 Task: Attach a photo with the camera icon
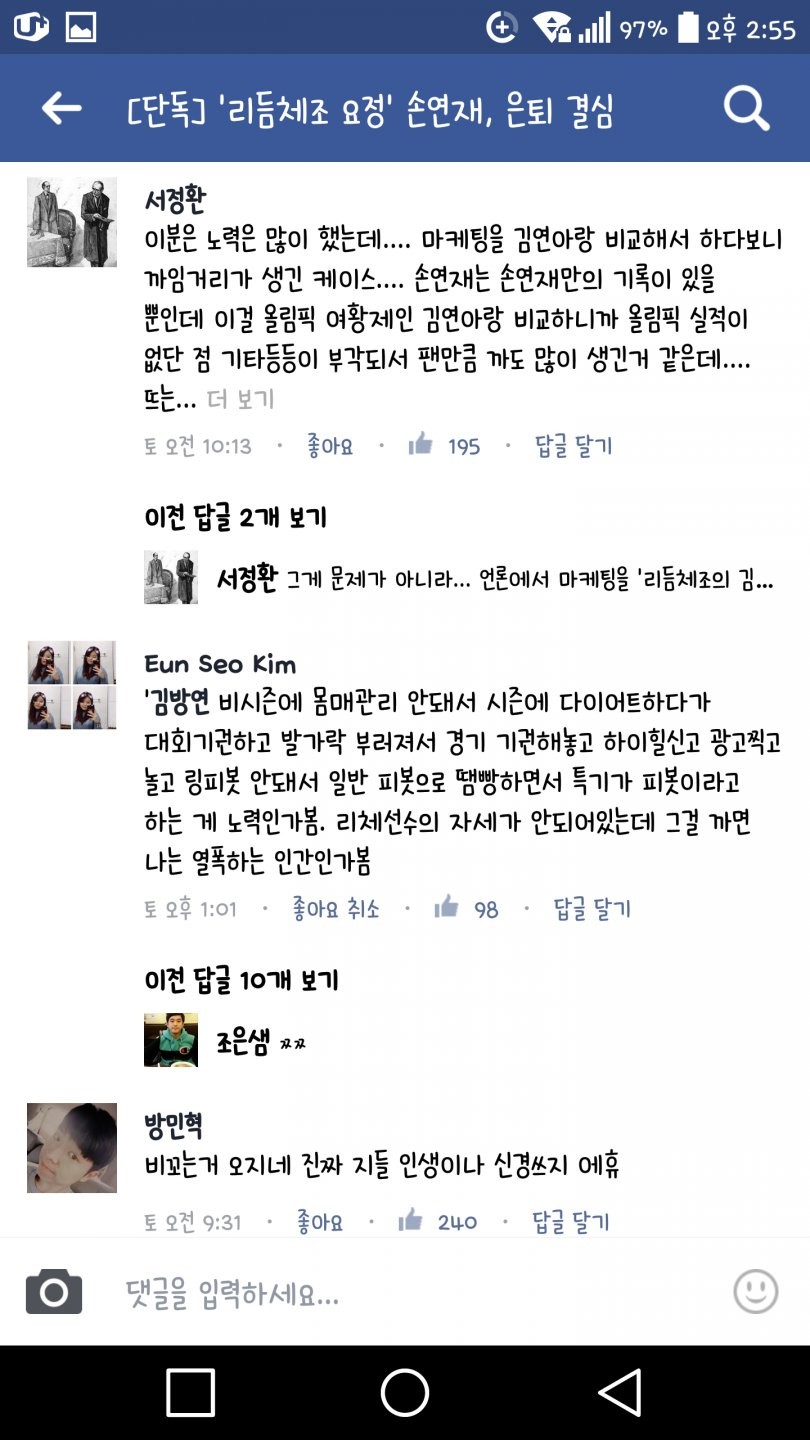coord(54,1292)
